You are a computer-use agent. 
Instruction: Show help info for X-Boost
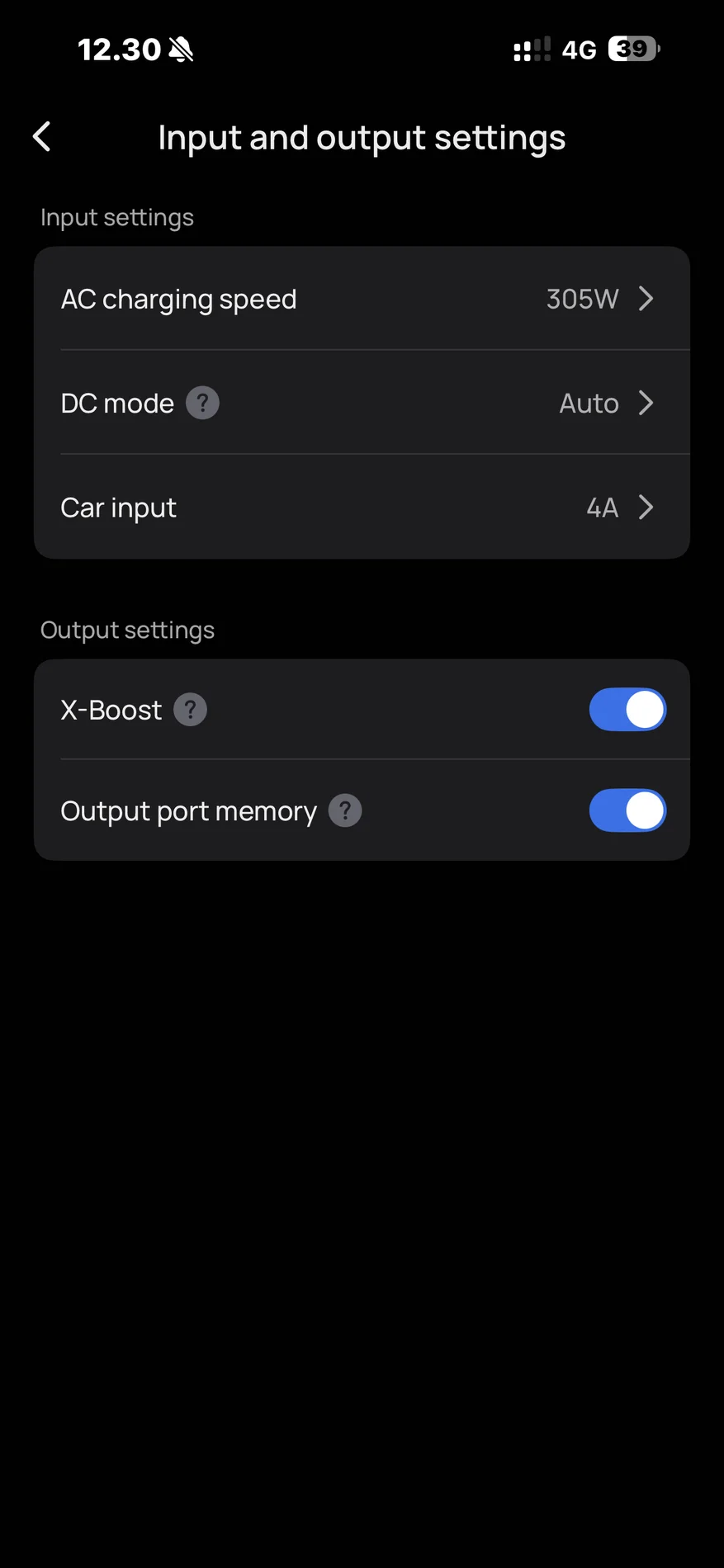[x=190, y=710]
